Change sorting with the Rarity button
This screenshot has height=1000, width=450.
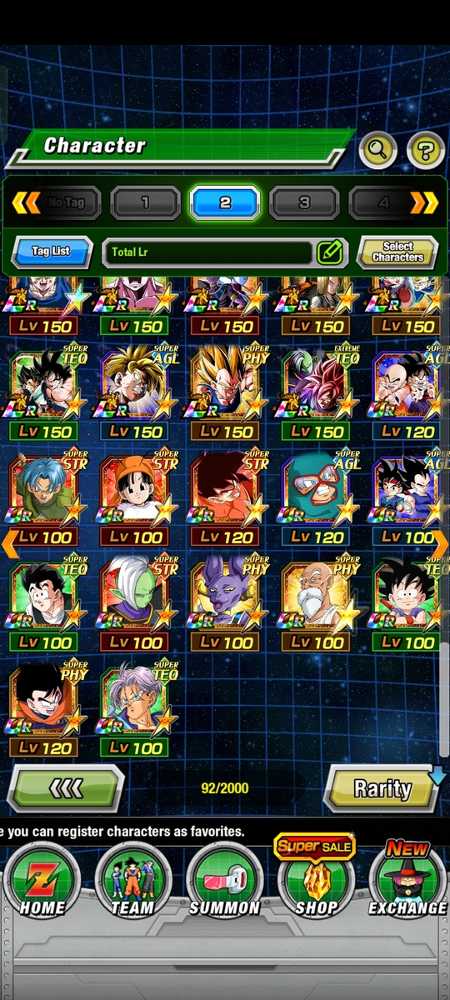tap(382, 788)
